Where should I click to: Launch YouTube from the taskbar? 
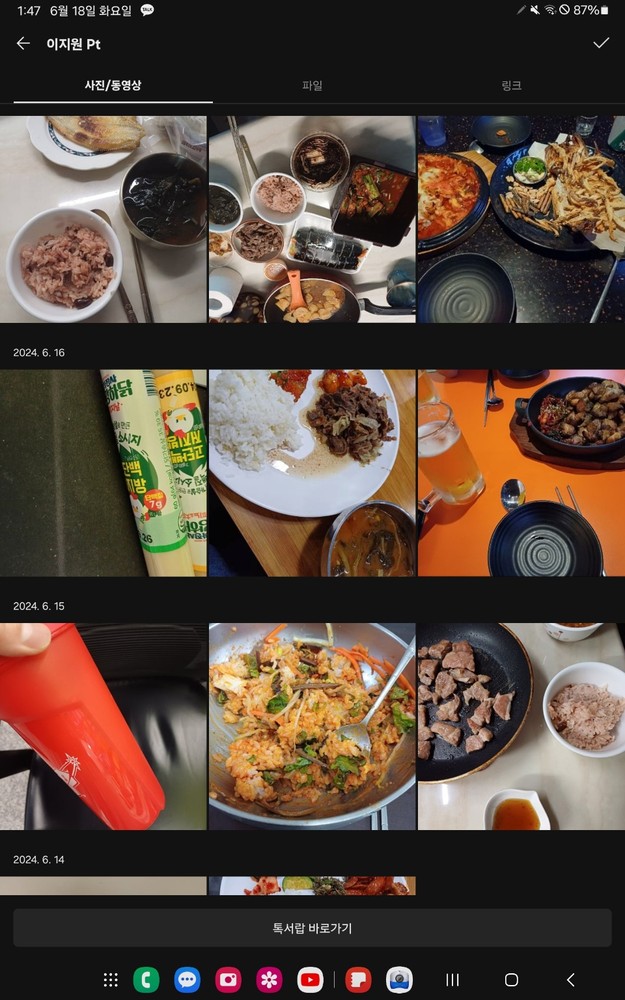pyautogui.click(x=310, y=980)
